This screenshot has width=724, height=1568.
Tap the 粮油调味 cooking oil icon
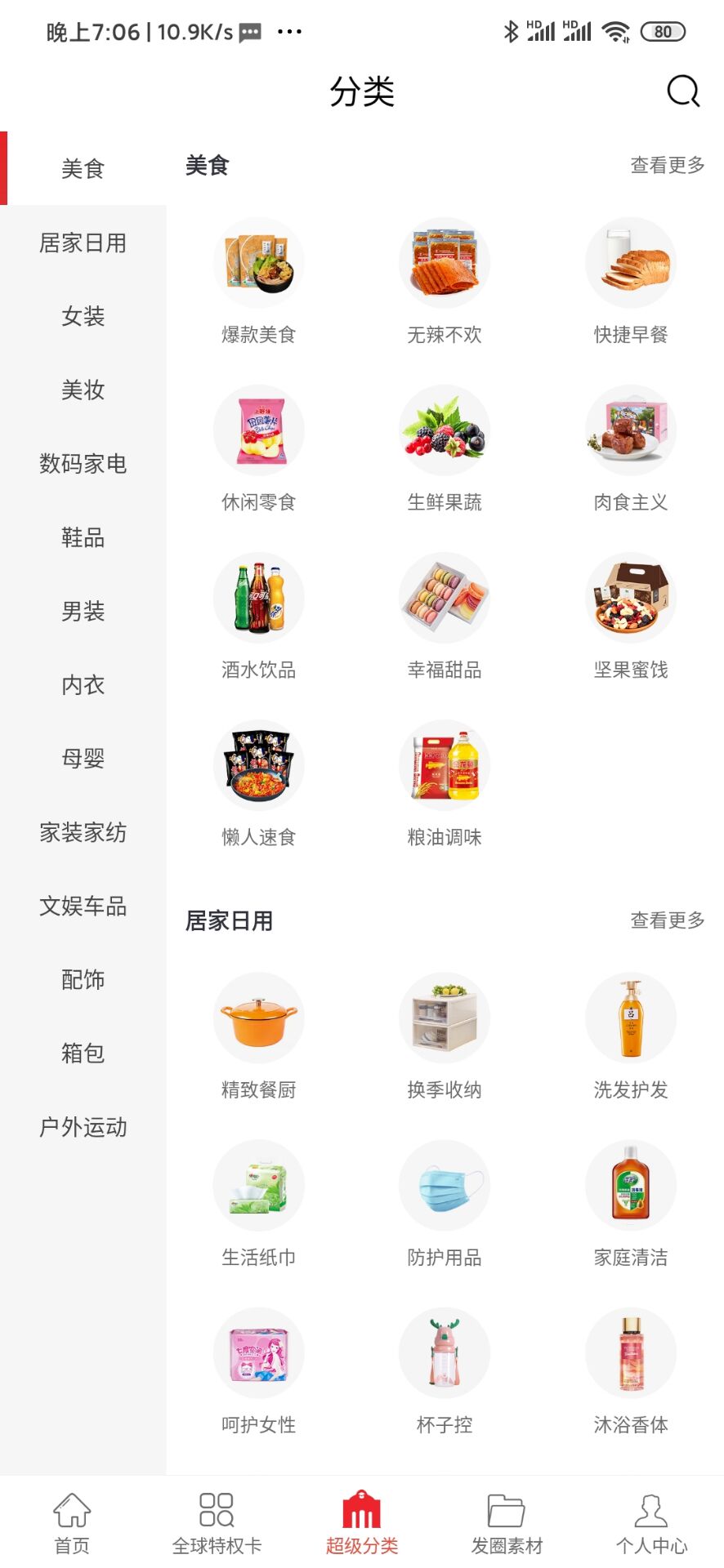(444, 765)
